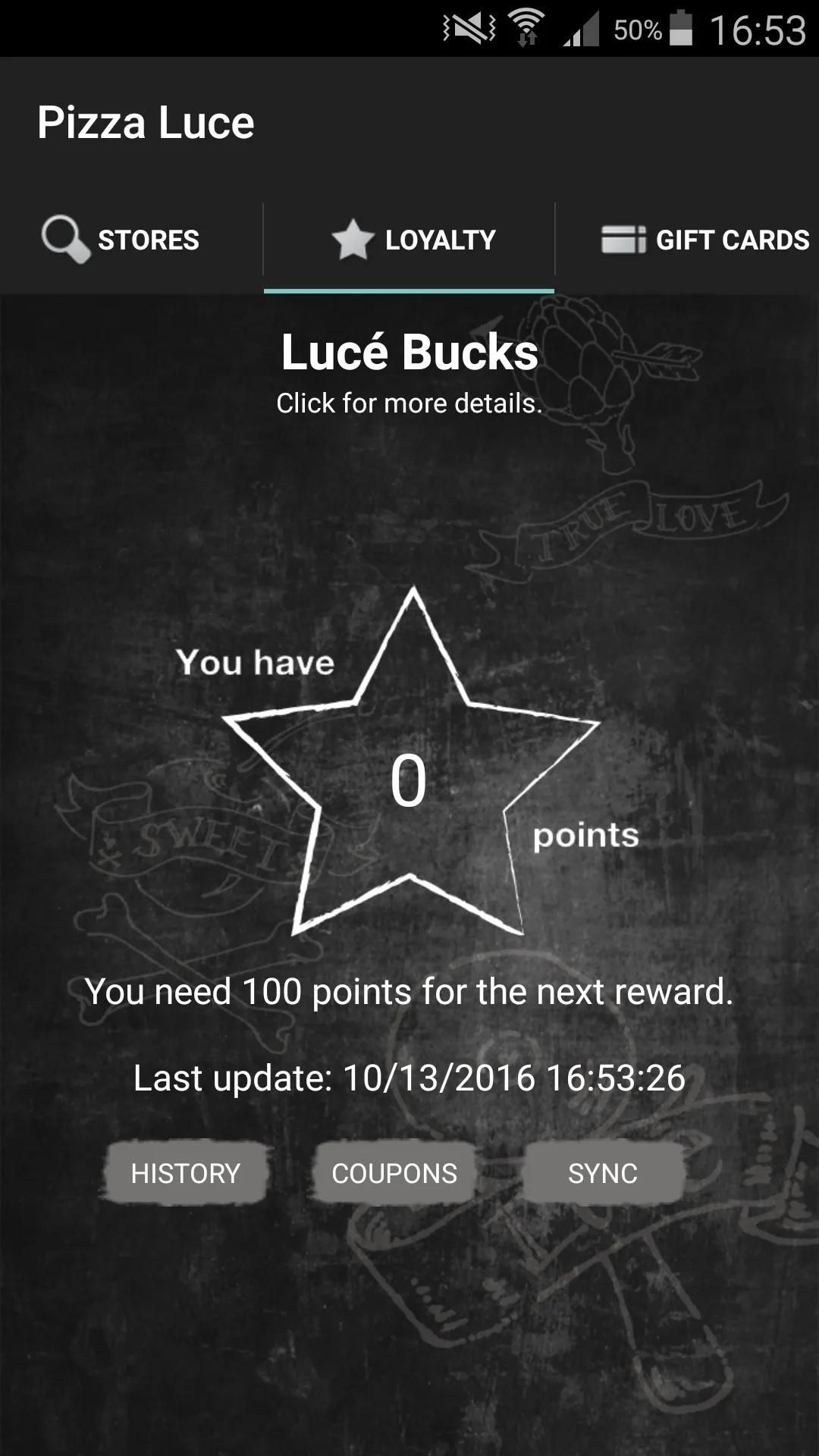The image size is (819, 1456).
Task: Open the COUPONS list
Action: click(x=394, y=1173)
